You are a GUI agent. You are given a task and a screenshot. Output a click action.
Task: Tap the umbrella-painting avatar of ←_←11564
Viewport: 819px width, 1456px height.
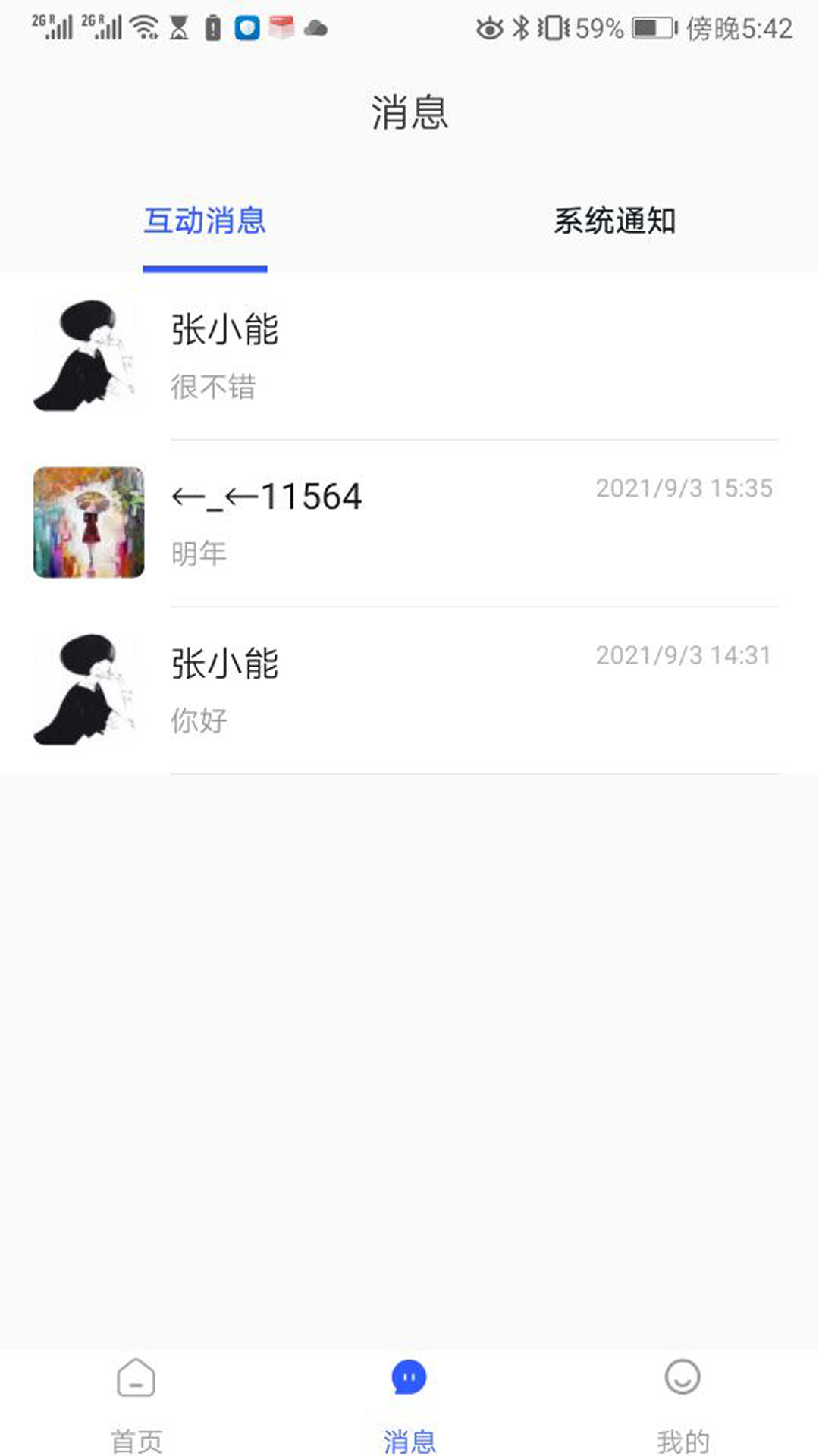coord(87,522)
